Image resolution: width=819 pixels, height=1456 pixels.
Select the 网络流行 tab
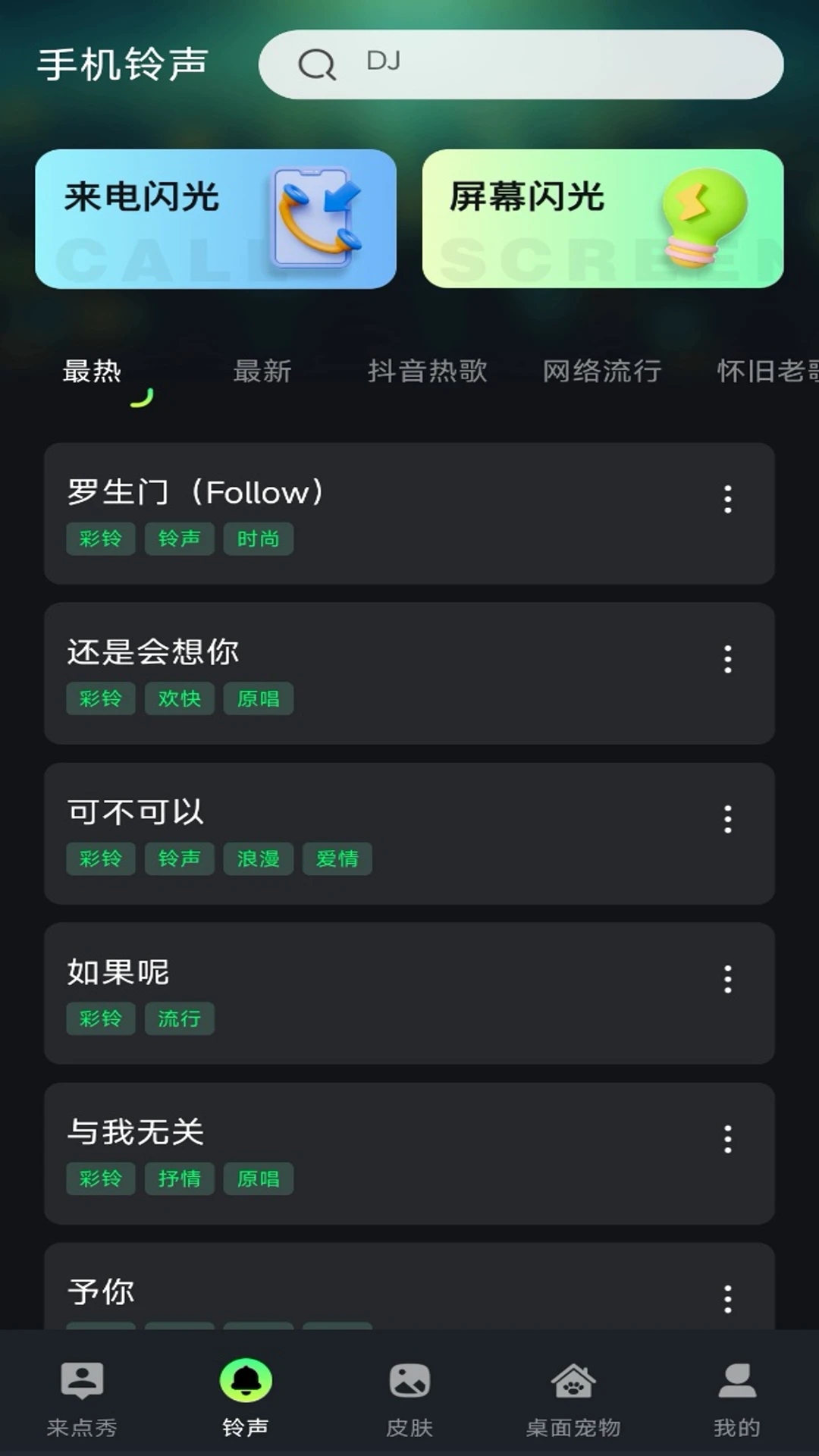click(602, 371)
